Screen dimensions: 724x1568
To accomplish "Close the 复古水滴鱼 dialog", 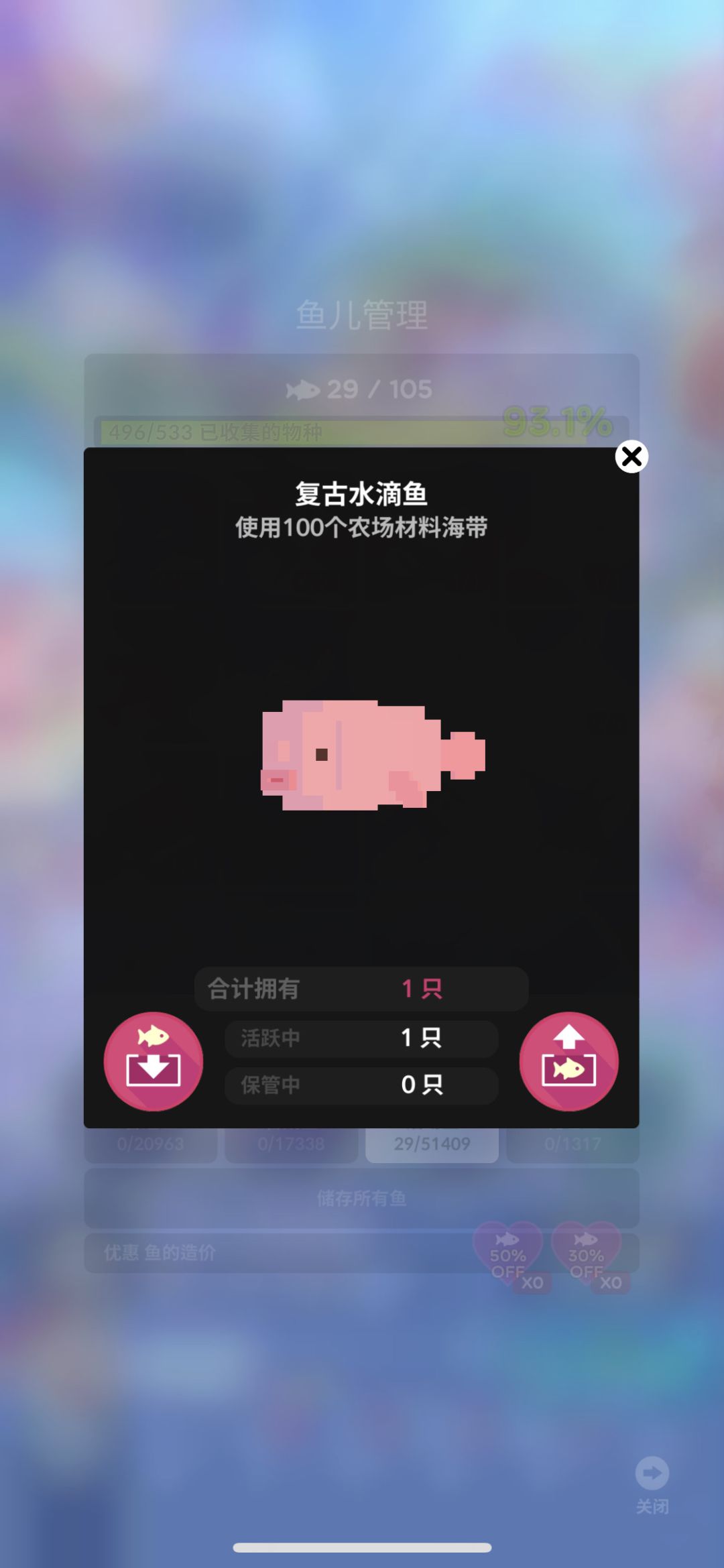I will click(631, 457).
